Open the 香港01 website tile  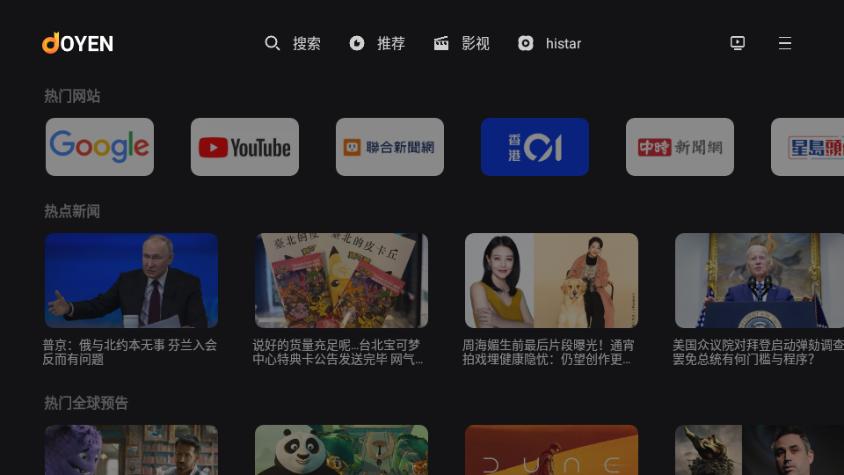click(535, 147)
